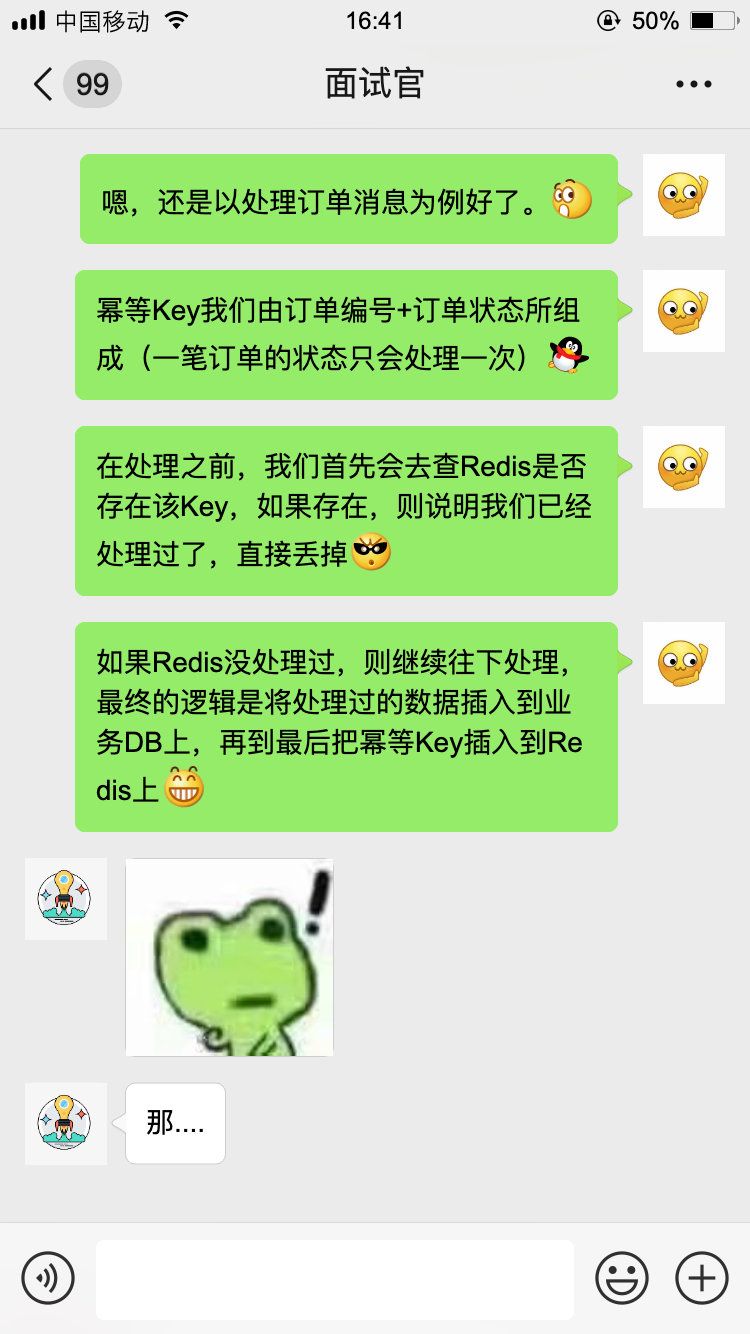Open the chat info overflow menu

point(693,84)
